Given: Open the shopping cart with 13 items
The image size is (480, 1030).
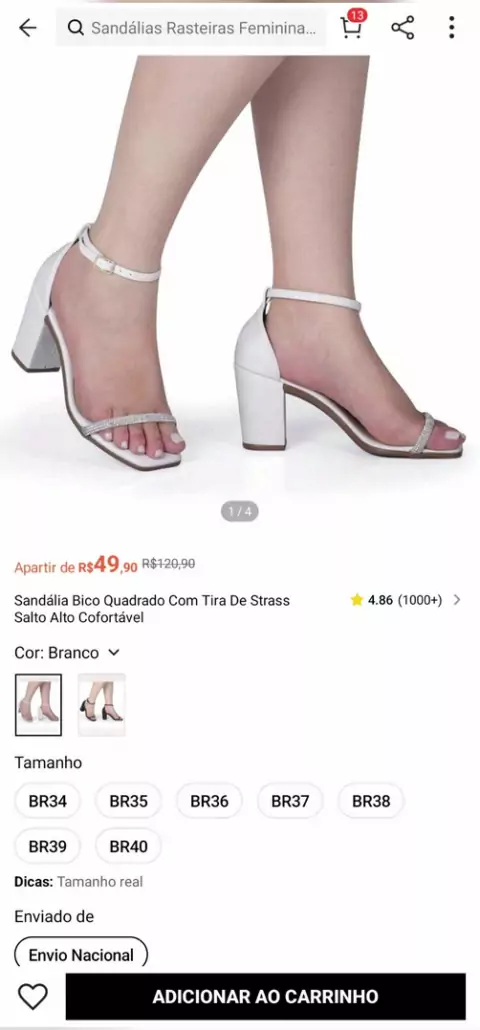Looking at the screenshot, I should click(353, 26).
